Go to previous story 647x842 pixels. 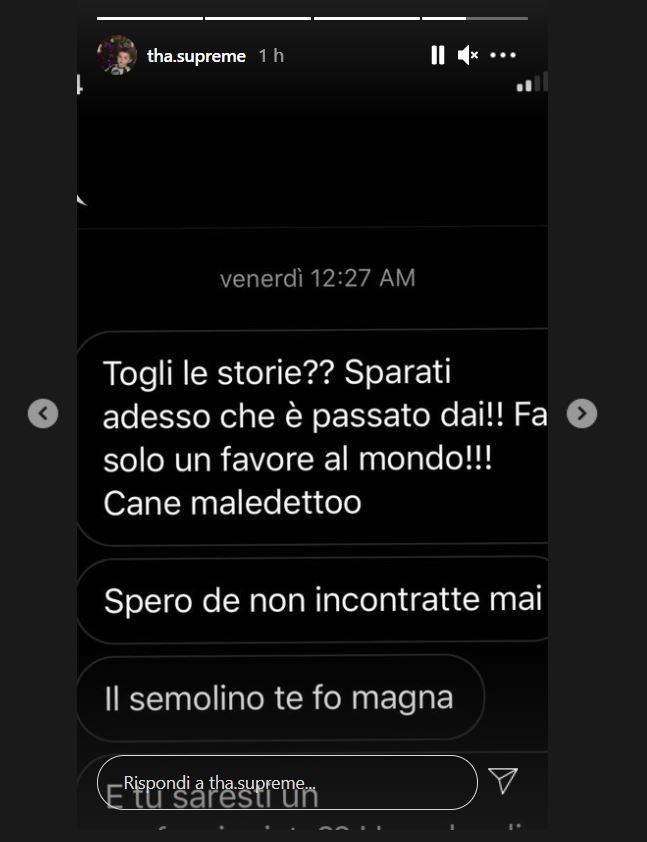[43, 413]
